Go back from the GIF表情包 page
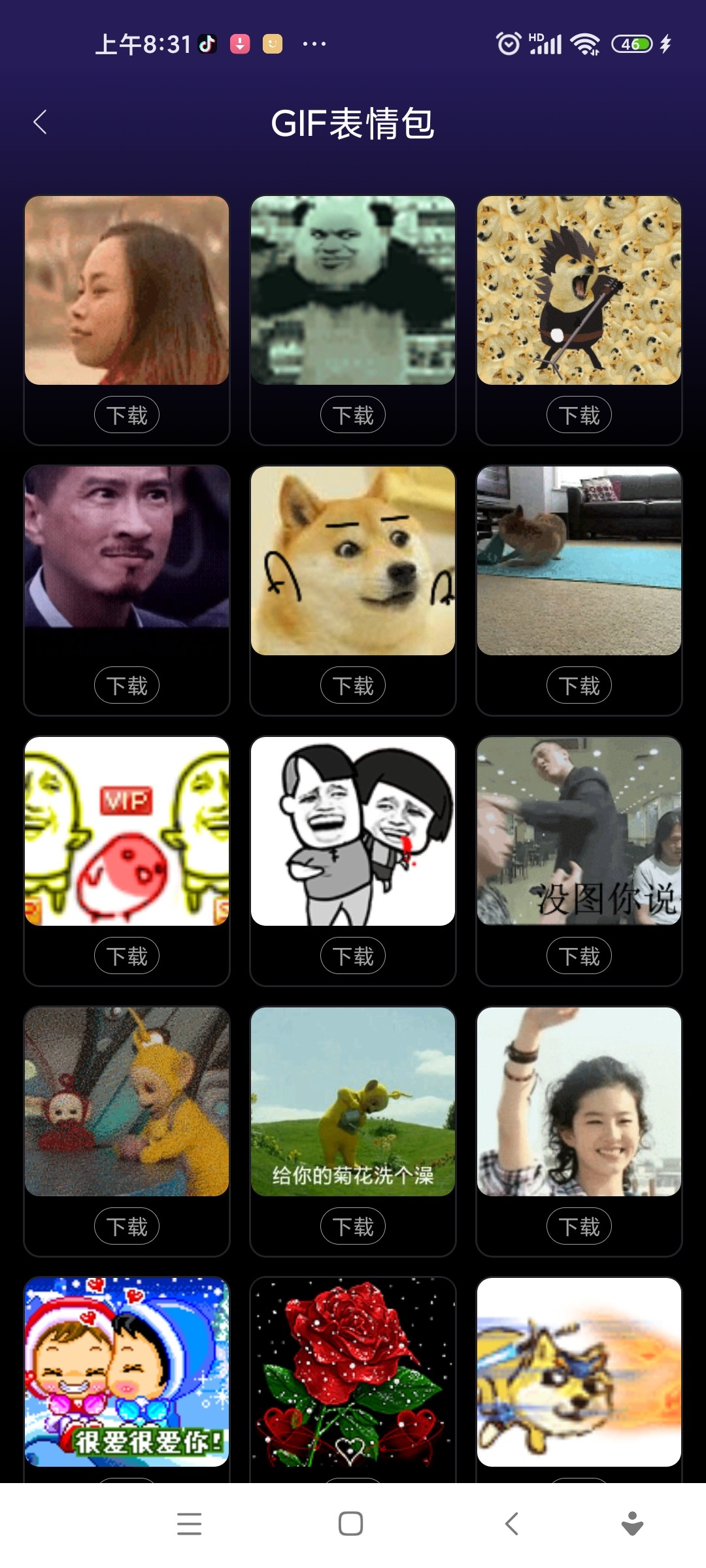 point(41,122)
